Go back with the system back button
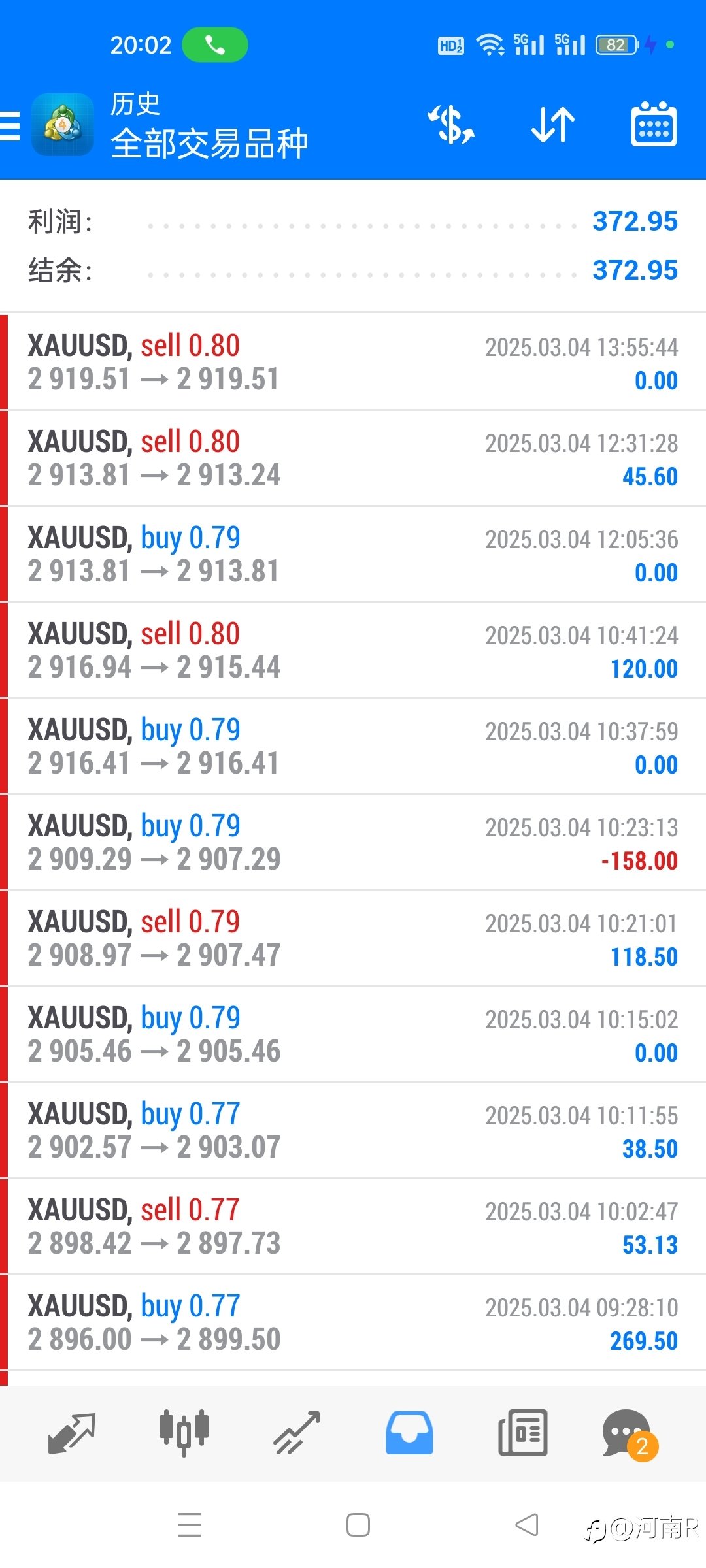 coord(527,1525)
